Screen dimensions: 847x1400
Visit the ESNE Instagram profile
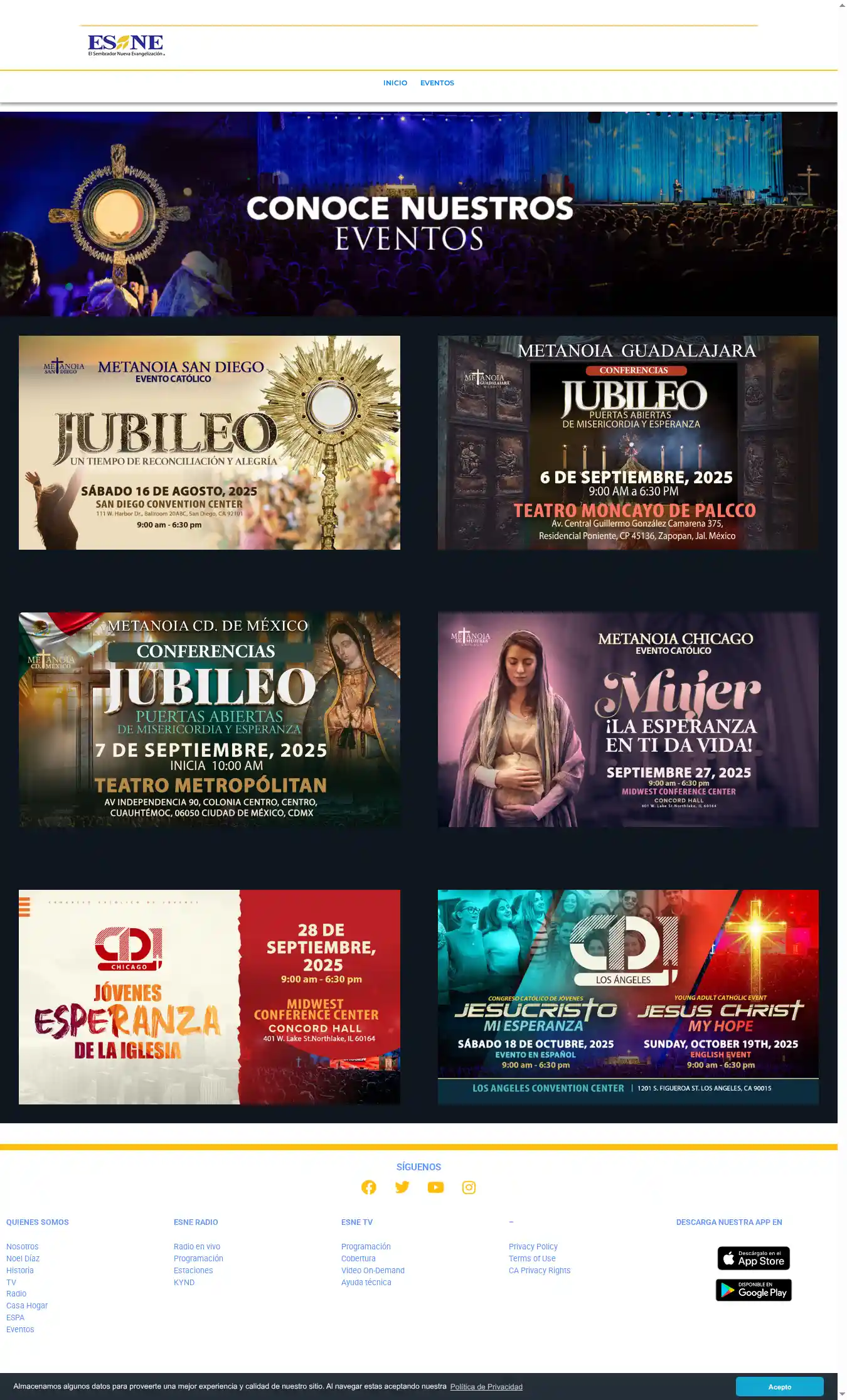(469, 1187)
